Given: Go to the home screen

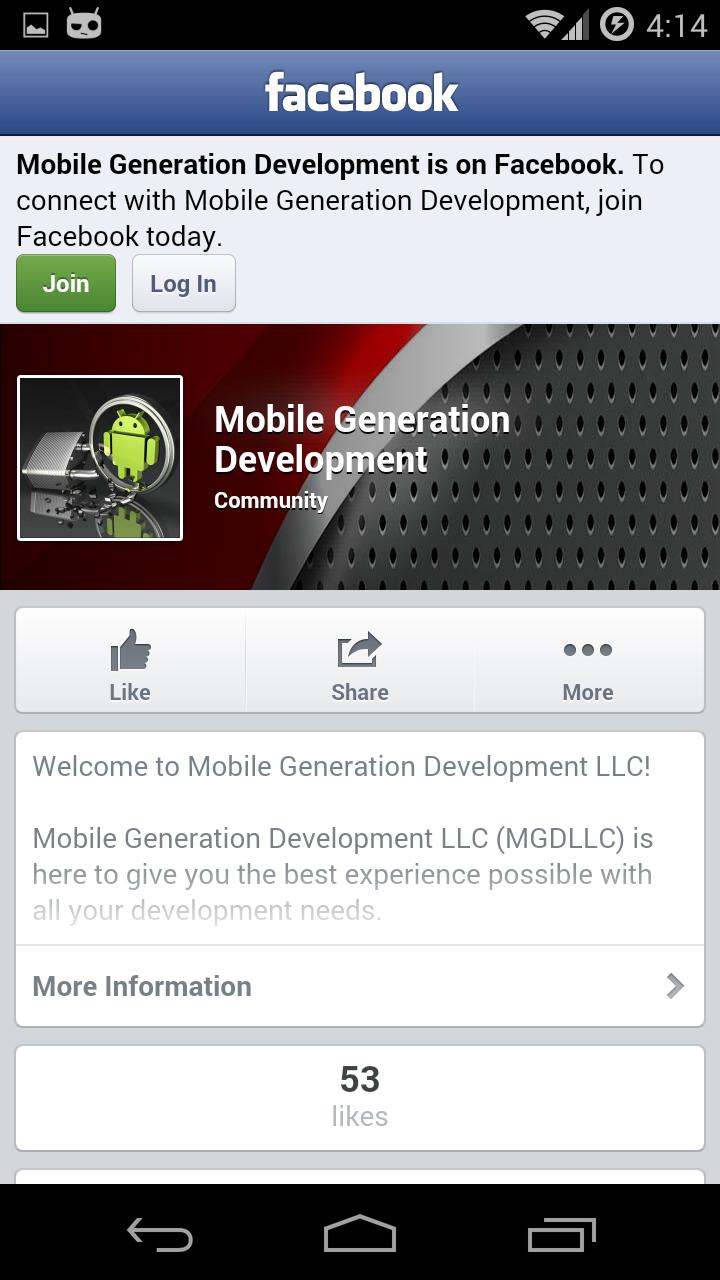Looking at the screenshot, I should point(360,1234).
